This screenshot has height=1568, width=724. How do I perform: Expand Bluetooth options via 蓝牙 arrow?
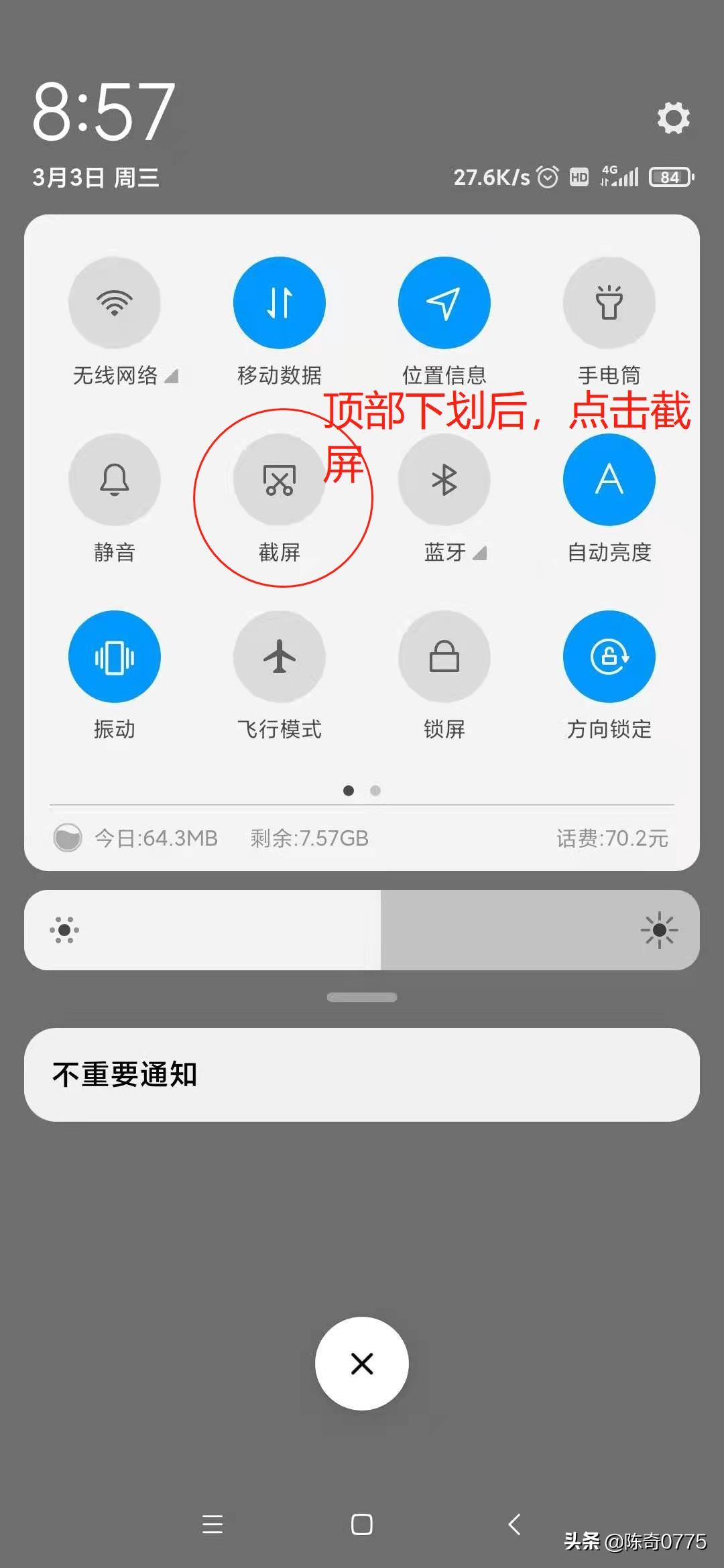pyautogui.click(x=481, y=555)
